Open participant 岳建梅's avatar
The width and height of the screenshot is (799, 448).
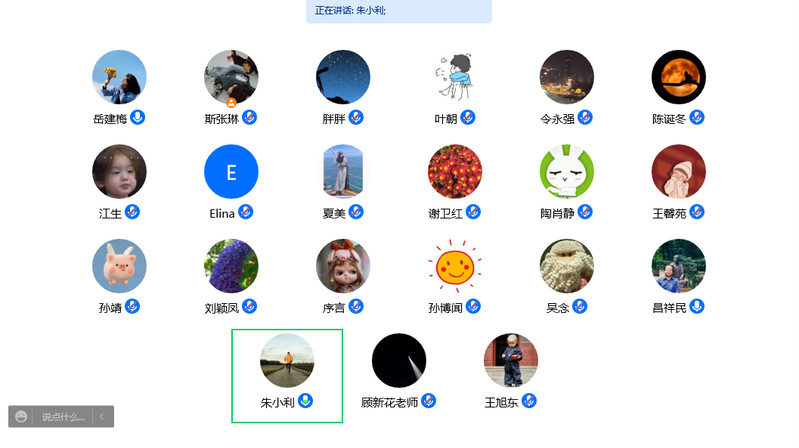coord(119,77)
